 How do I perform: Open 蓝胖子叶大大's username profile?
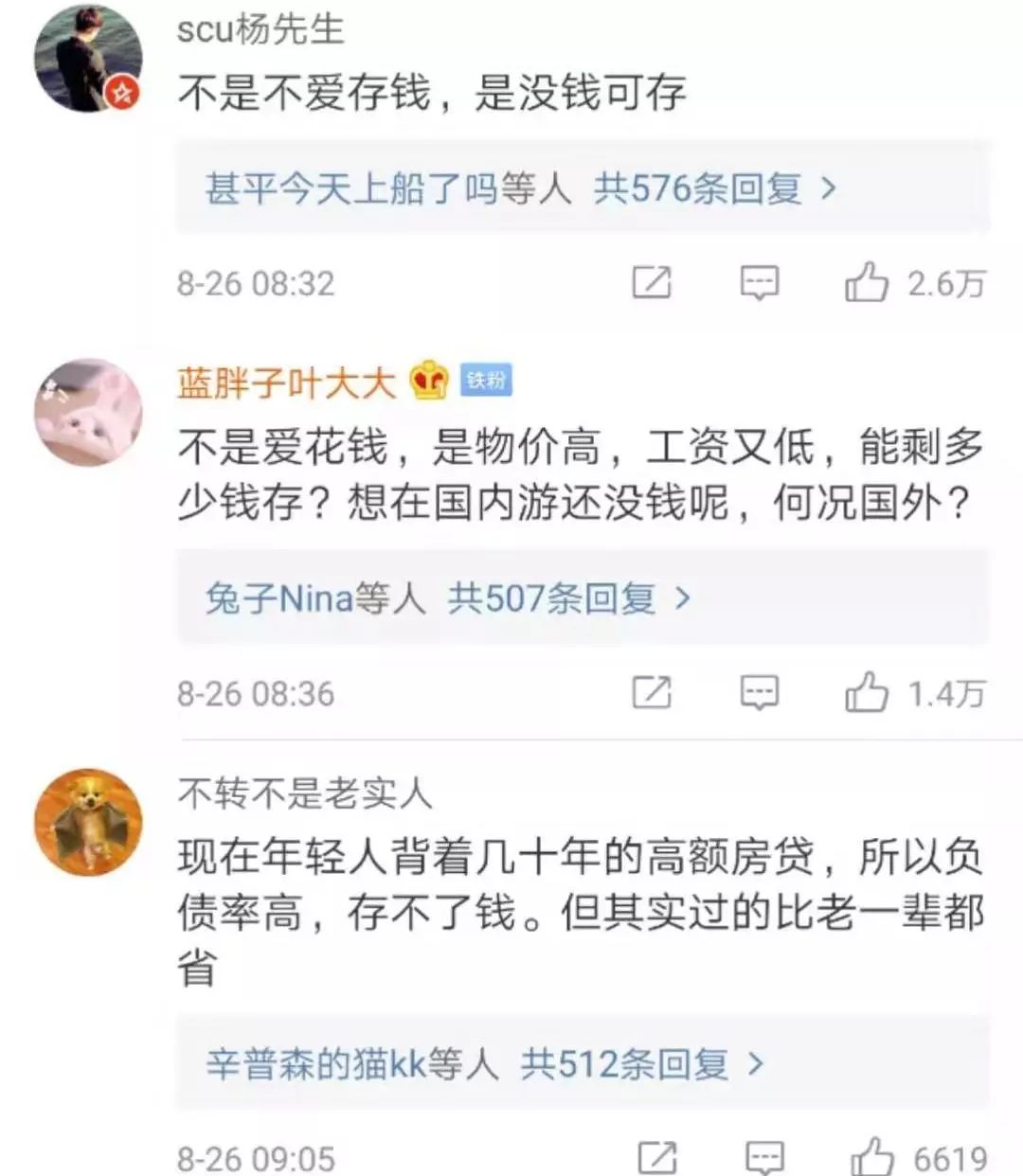(286, 382)
